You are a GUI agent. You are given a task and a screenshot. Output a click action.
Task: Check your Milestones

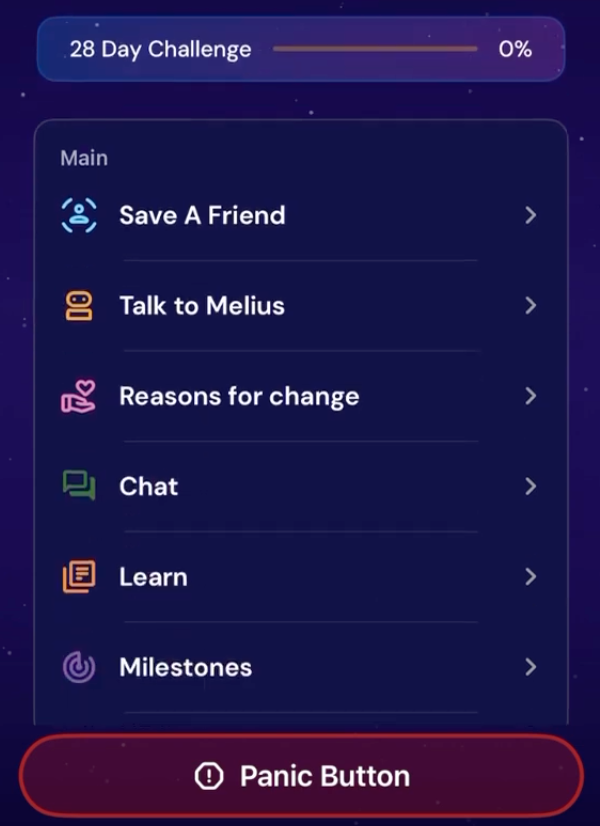point(300,667)
